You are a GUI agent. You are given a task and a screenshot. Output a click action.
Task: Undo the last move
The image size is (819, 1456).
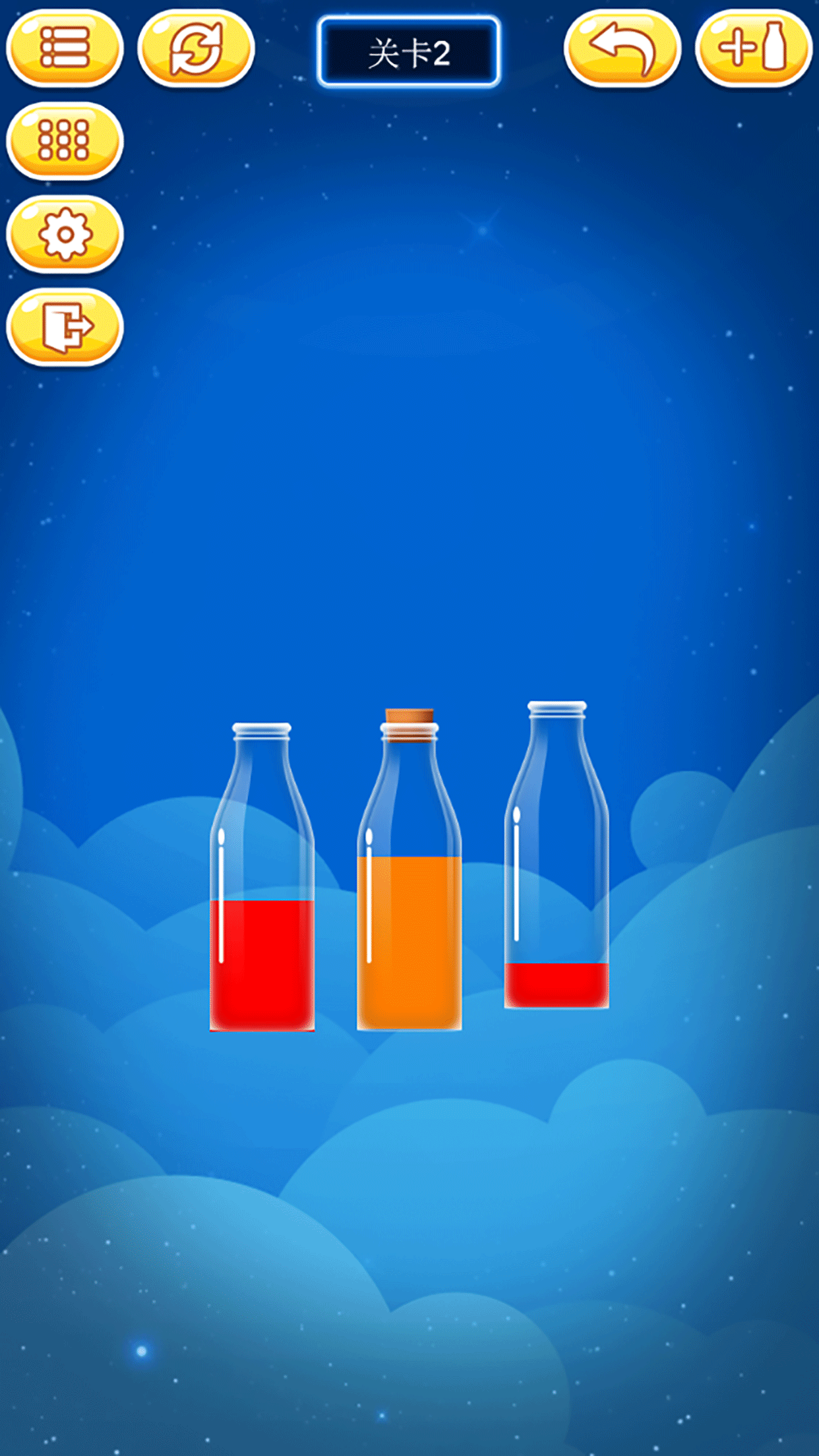(x=622, y=48)
